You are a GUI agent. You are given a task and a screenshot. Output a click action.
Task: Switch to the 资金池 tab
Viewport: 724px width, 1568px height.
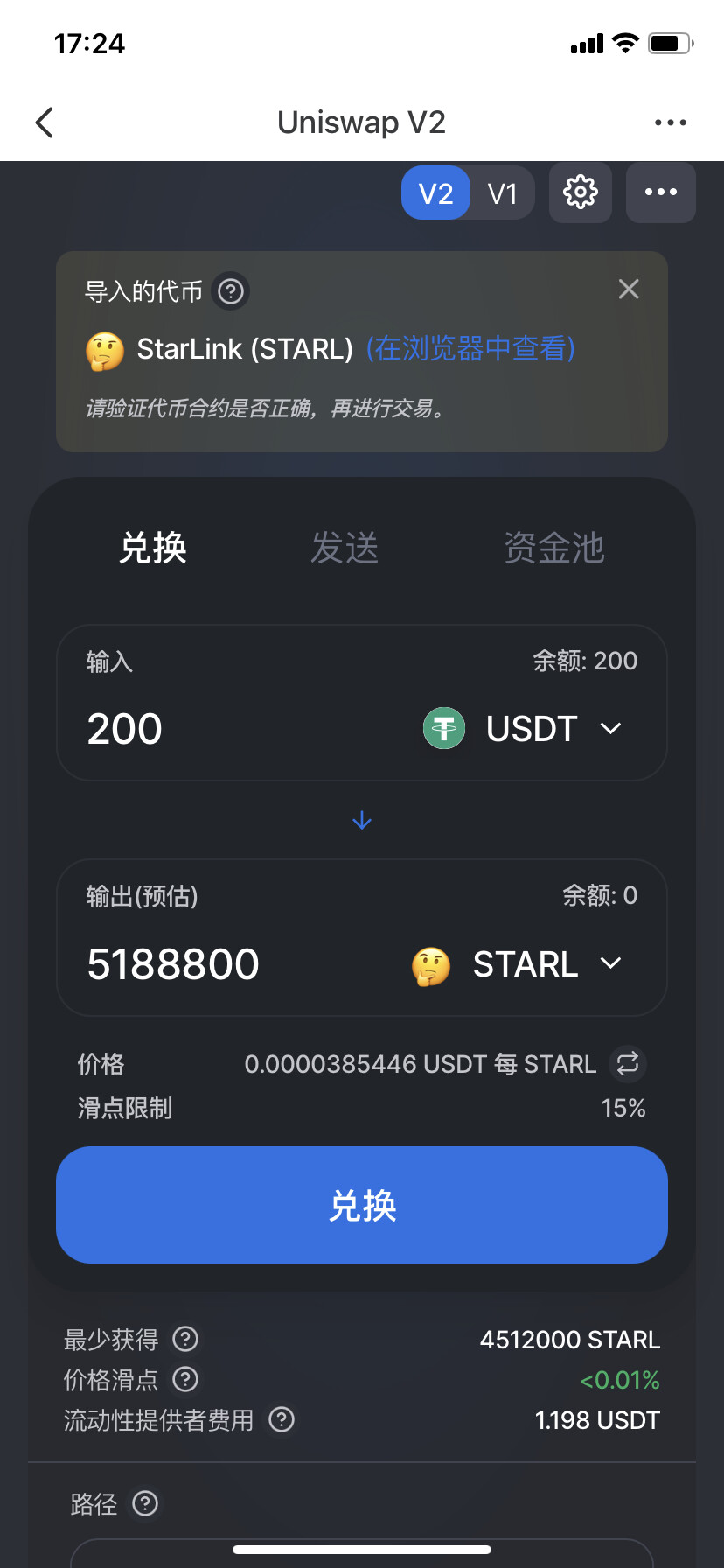pyautogui.click(x=553, y=549)
